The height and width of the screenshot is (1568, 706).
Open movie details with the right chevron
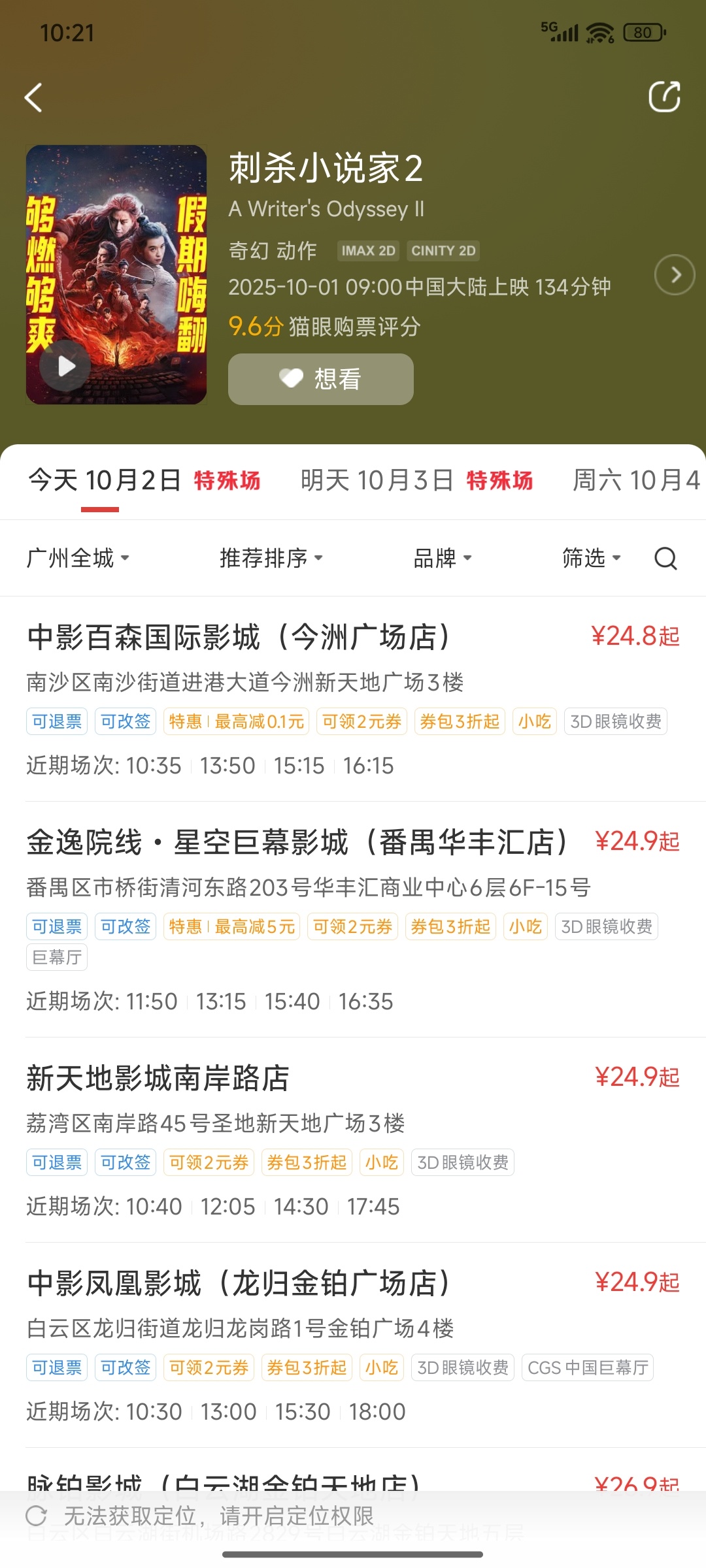[x=675, y=274]
